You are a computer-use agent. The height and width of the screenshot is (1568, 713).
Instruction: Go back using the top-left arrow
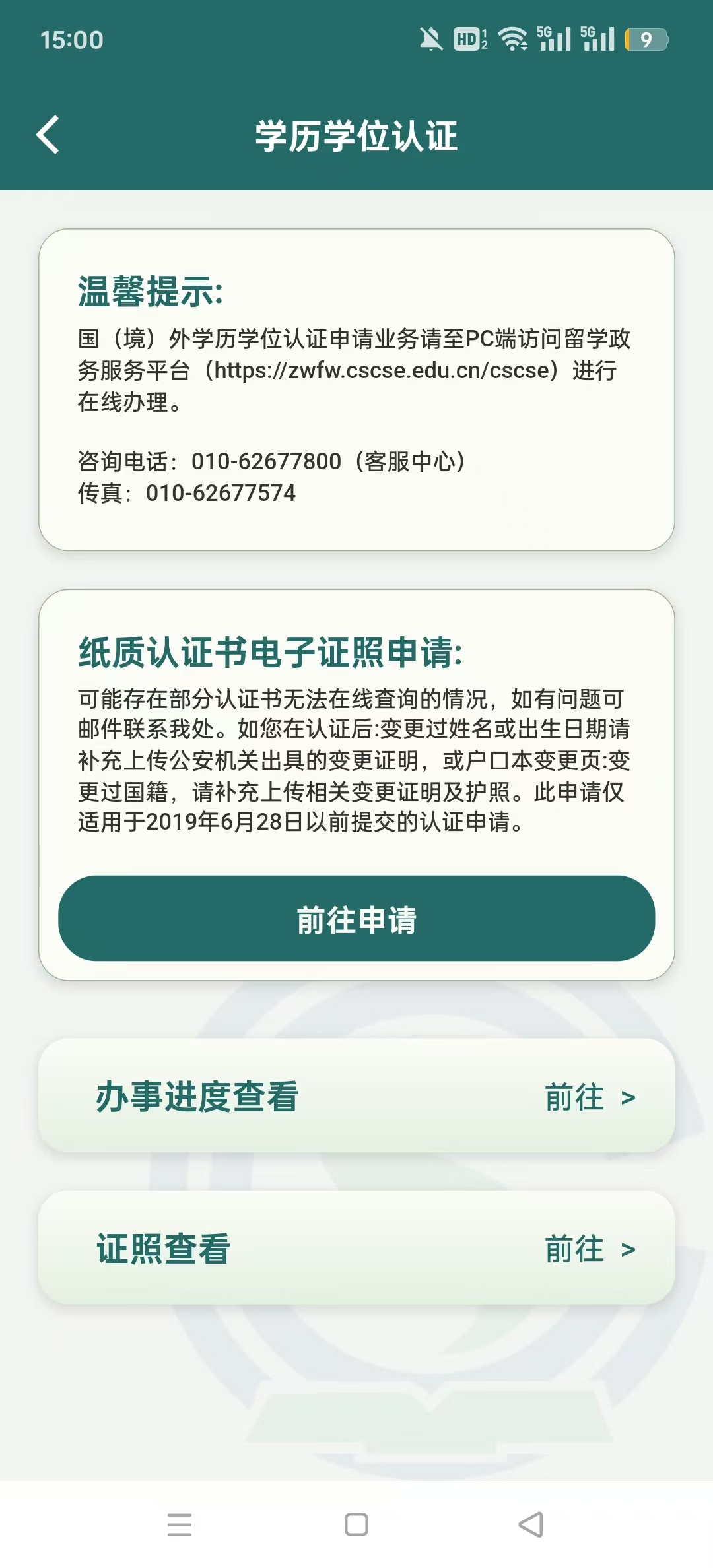coord(48,135)
